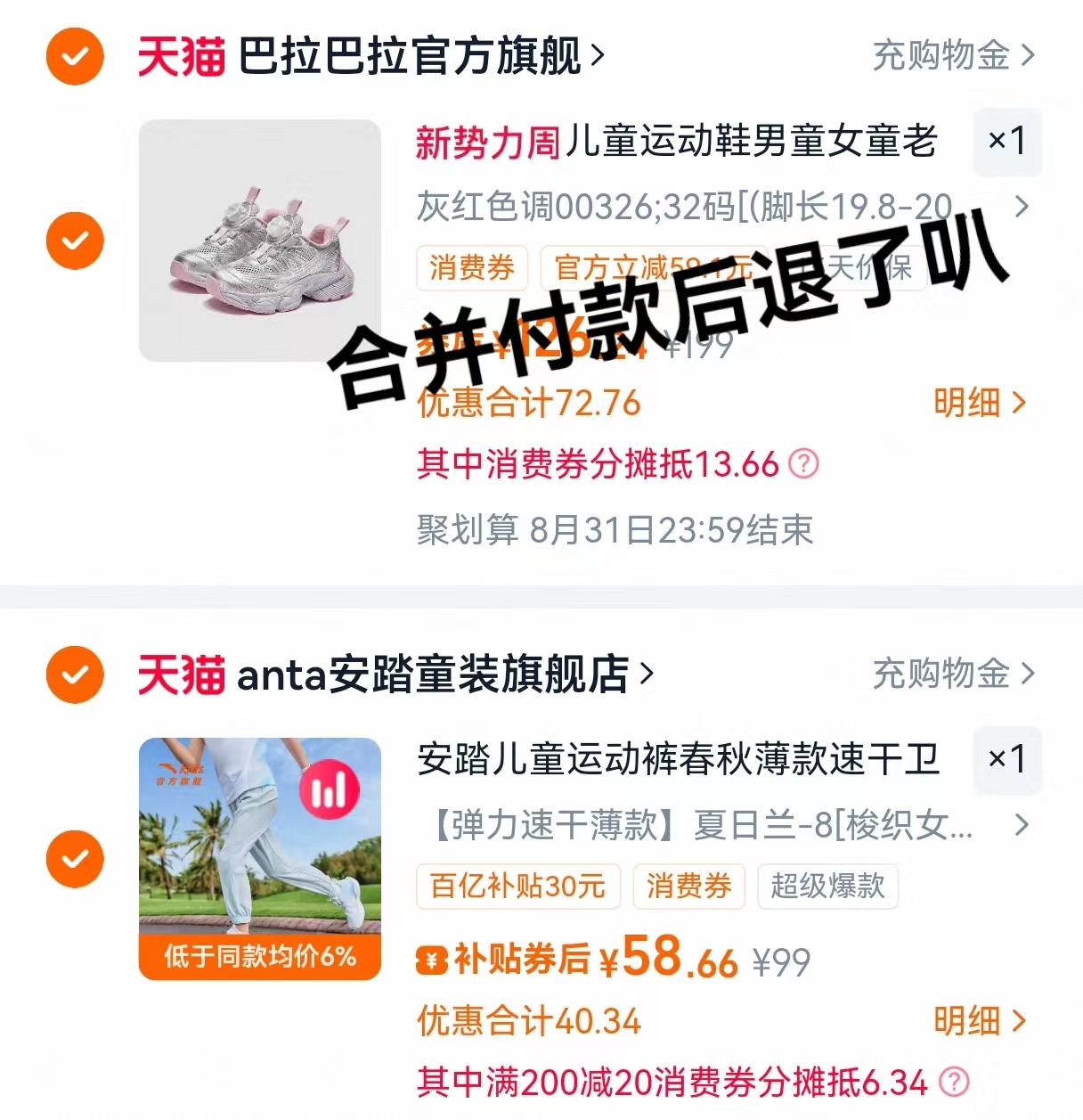Click the 百亿补贴30元 tag on Anta pants

point(517,887)
